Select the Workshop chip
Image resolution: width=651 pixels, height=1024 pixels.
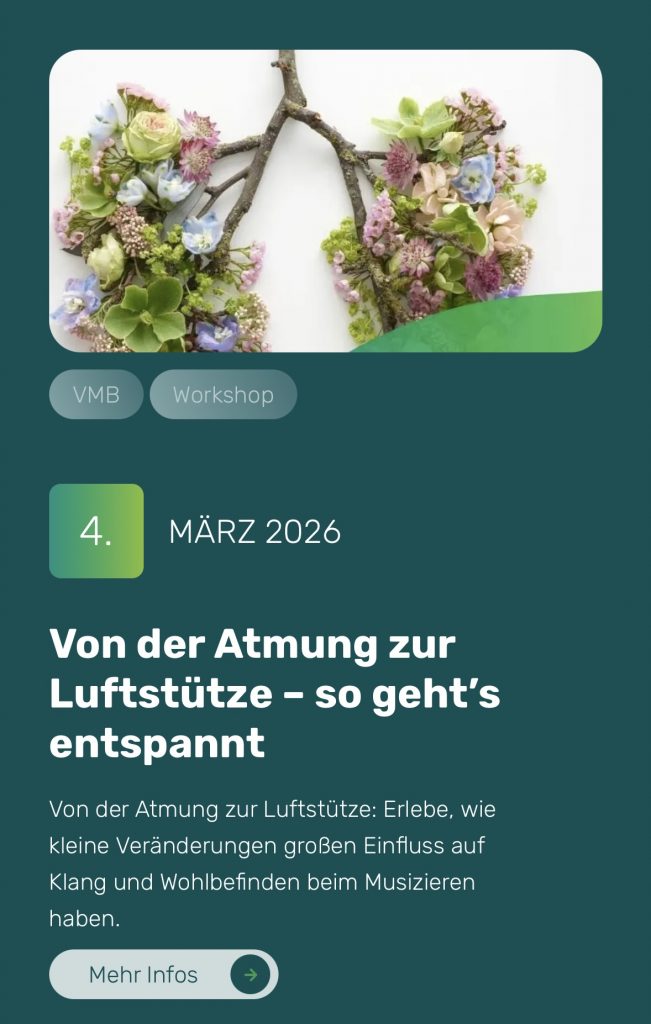click(223, 394)
